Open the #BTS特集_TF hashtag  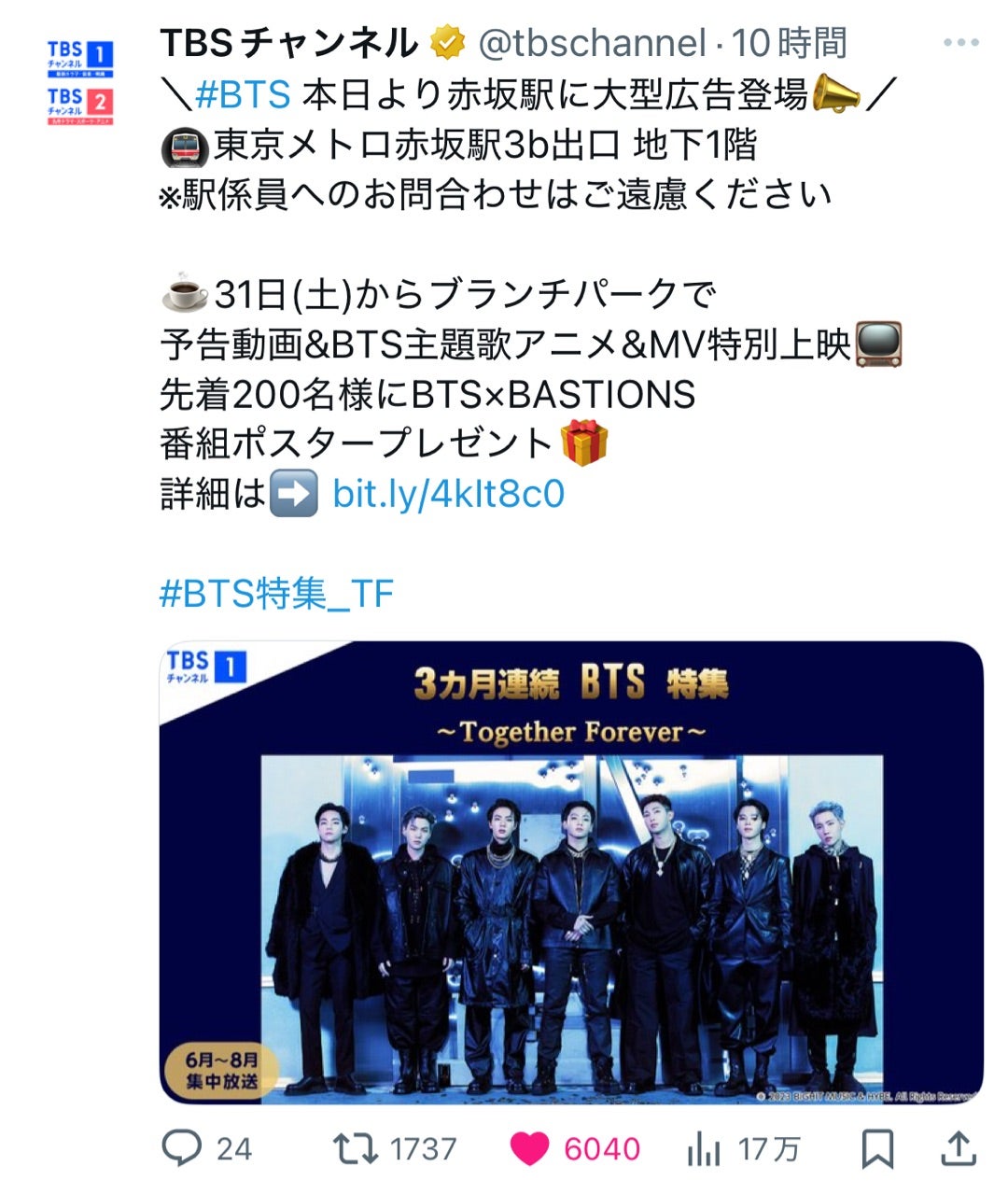(x=277, y=593)
